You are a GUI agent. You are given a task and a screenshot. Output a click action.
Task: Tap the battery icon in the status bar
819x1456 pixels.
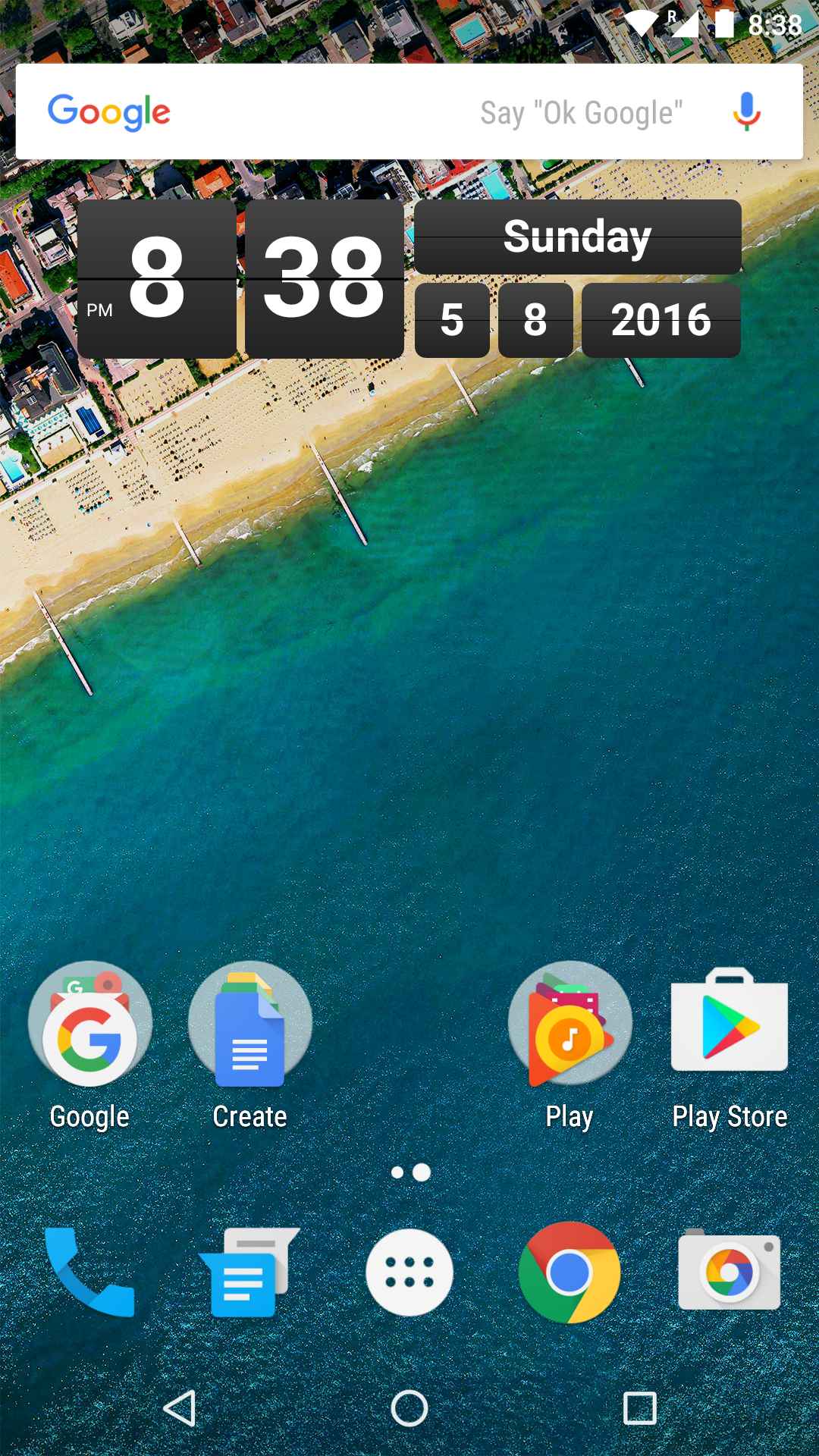tap(724, 25)
